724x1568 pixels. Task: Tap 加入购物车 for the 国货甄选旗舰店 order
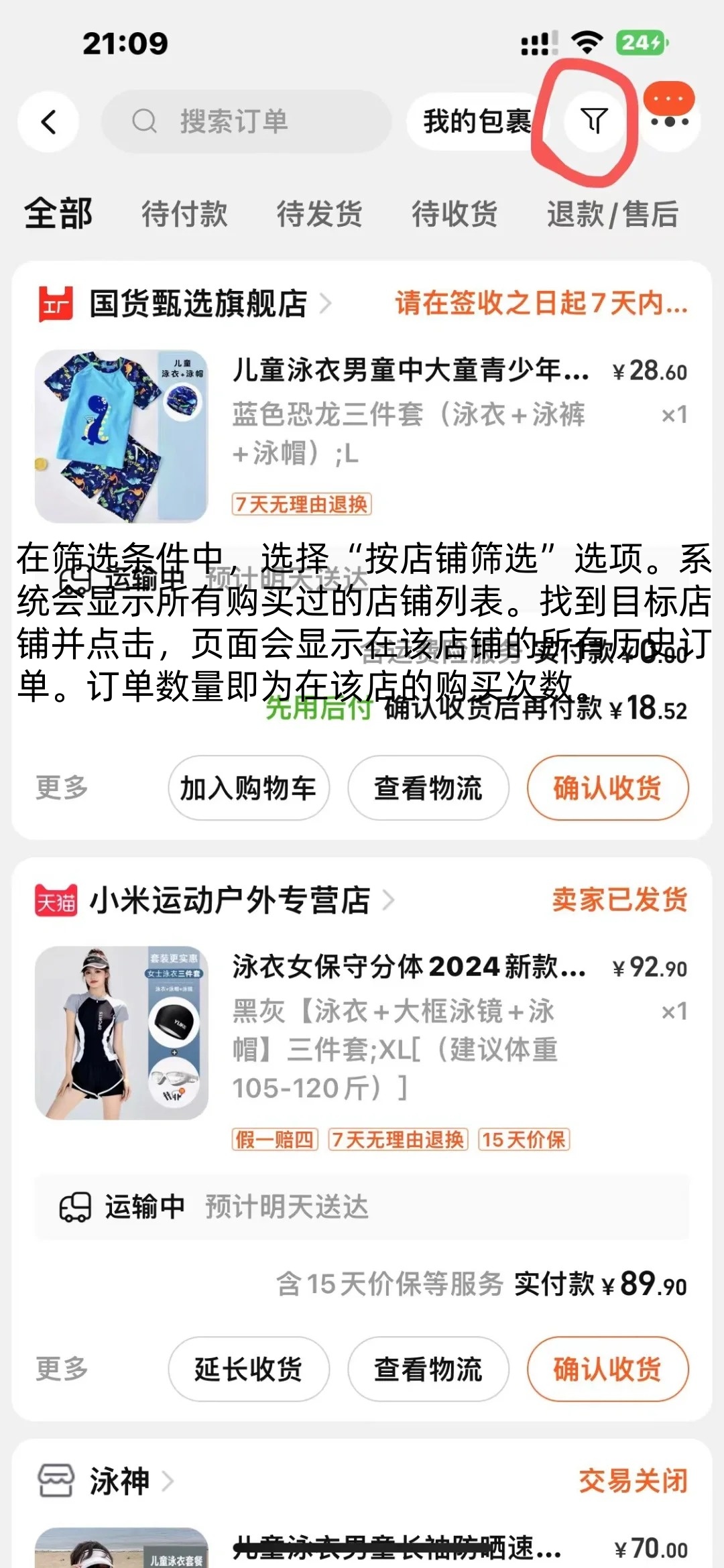point(249,788)
